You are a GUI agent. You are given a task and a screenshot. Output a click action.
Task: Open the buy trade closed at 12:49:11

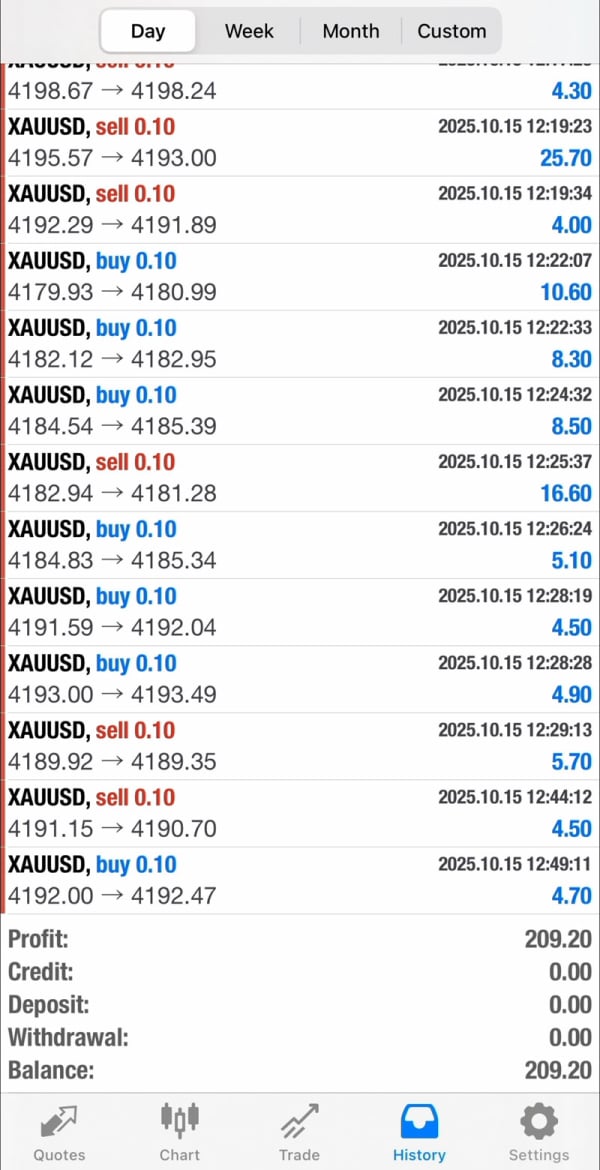[x=300, y=880]
